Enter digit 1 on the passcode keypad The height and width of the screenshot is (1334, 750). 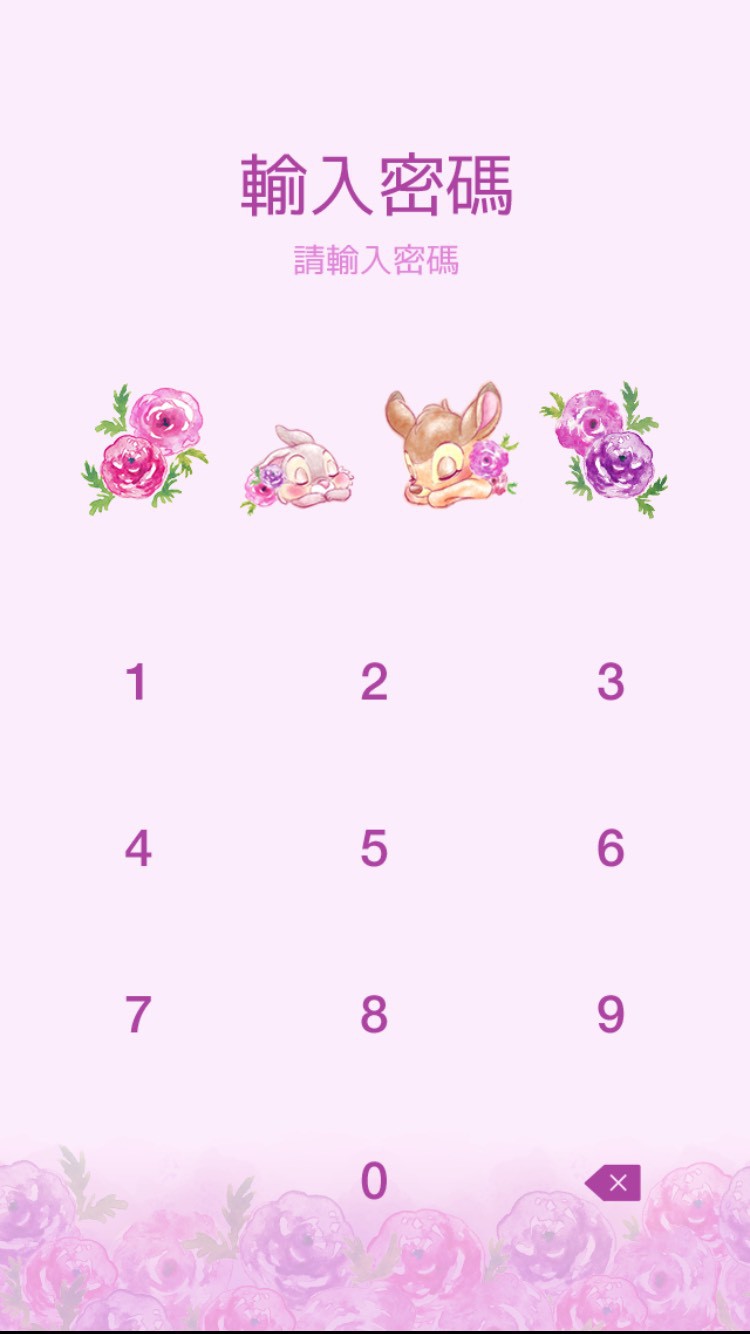137,683
